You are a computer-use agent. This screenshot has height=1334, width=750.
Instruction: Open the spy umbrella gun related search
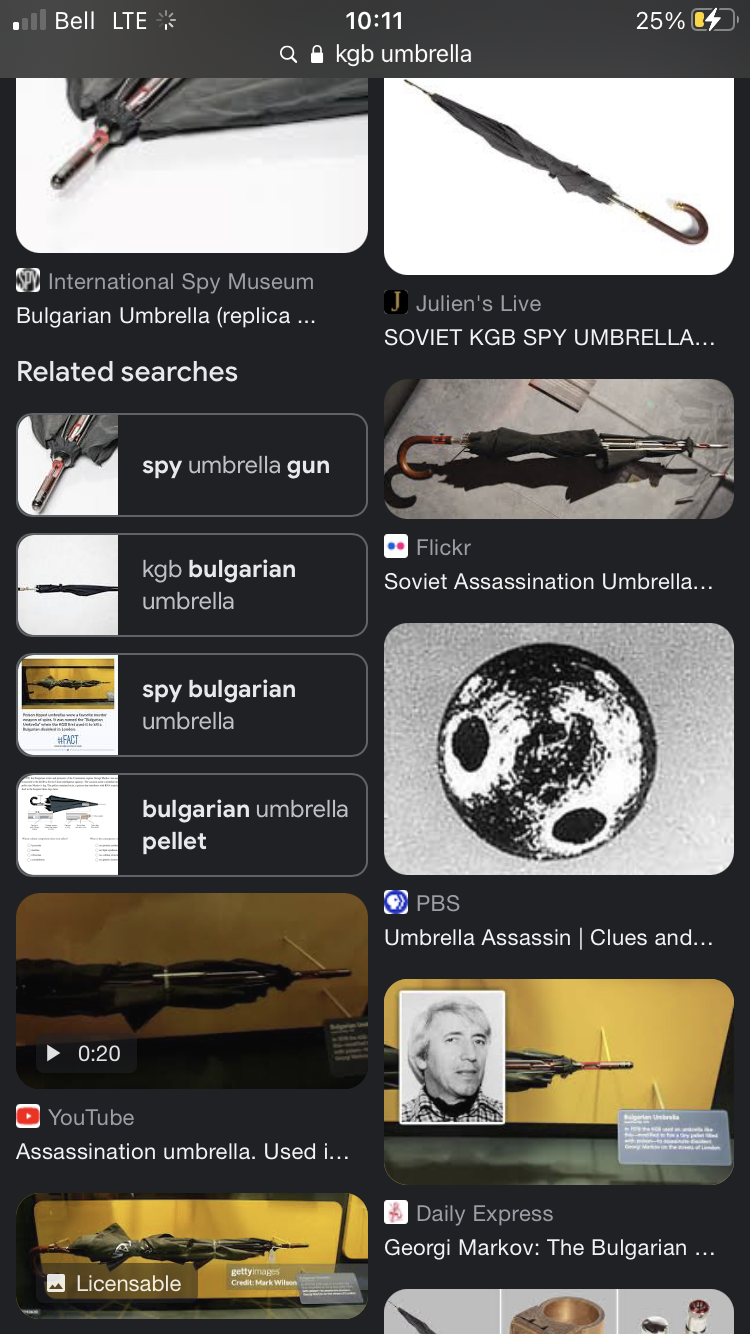point(192,465)
